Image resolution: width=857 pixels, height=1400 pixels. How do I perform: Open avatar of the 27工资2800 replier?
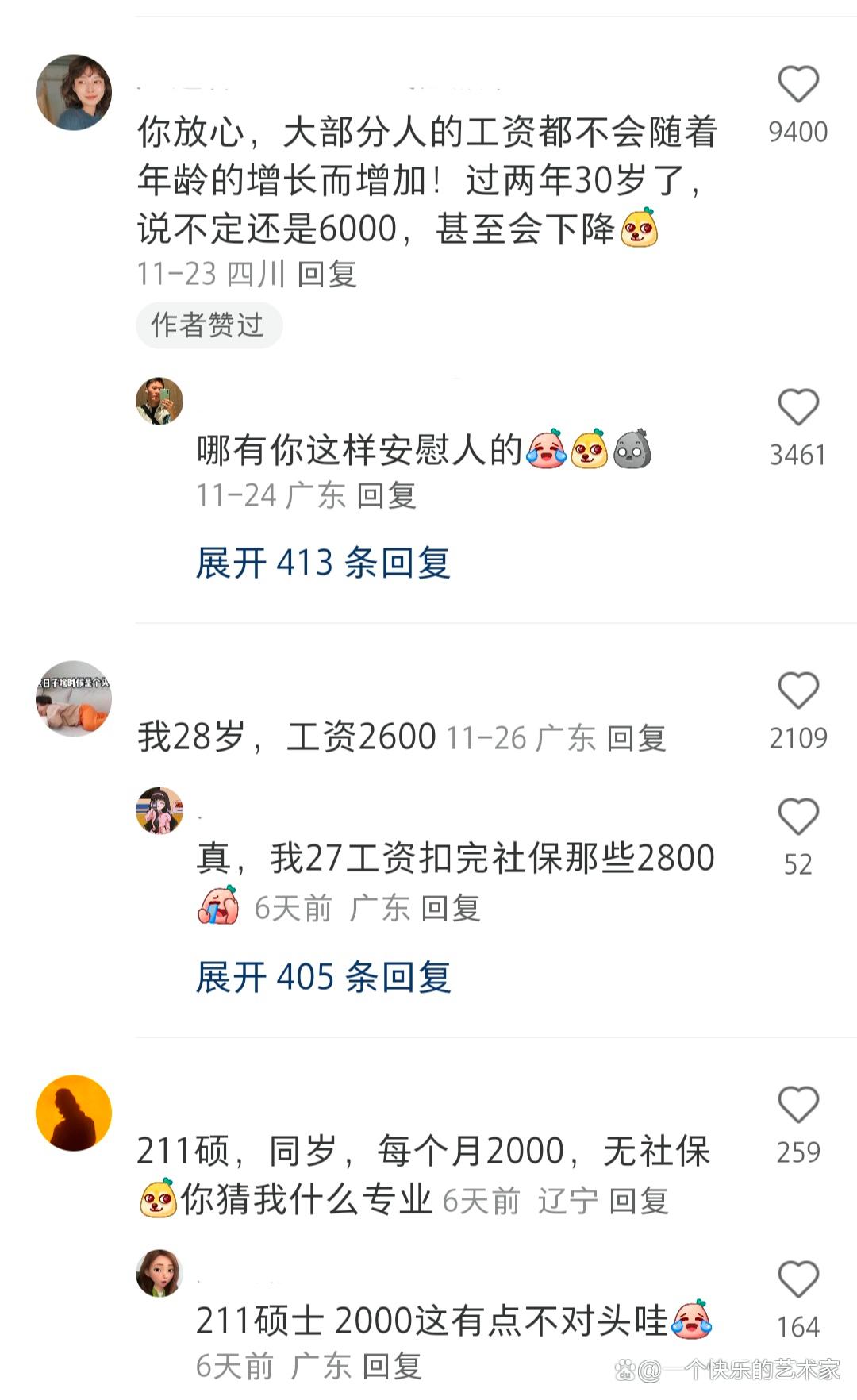pyautogui.click(x=159, y=811)
